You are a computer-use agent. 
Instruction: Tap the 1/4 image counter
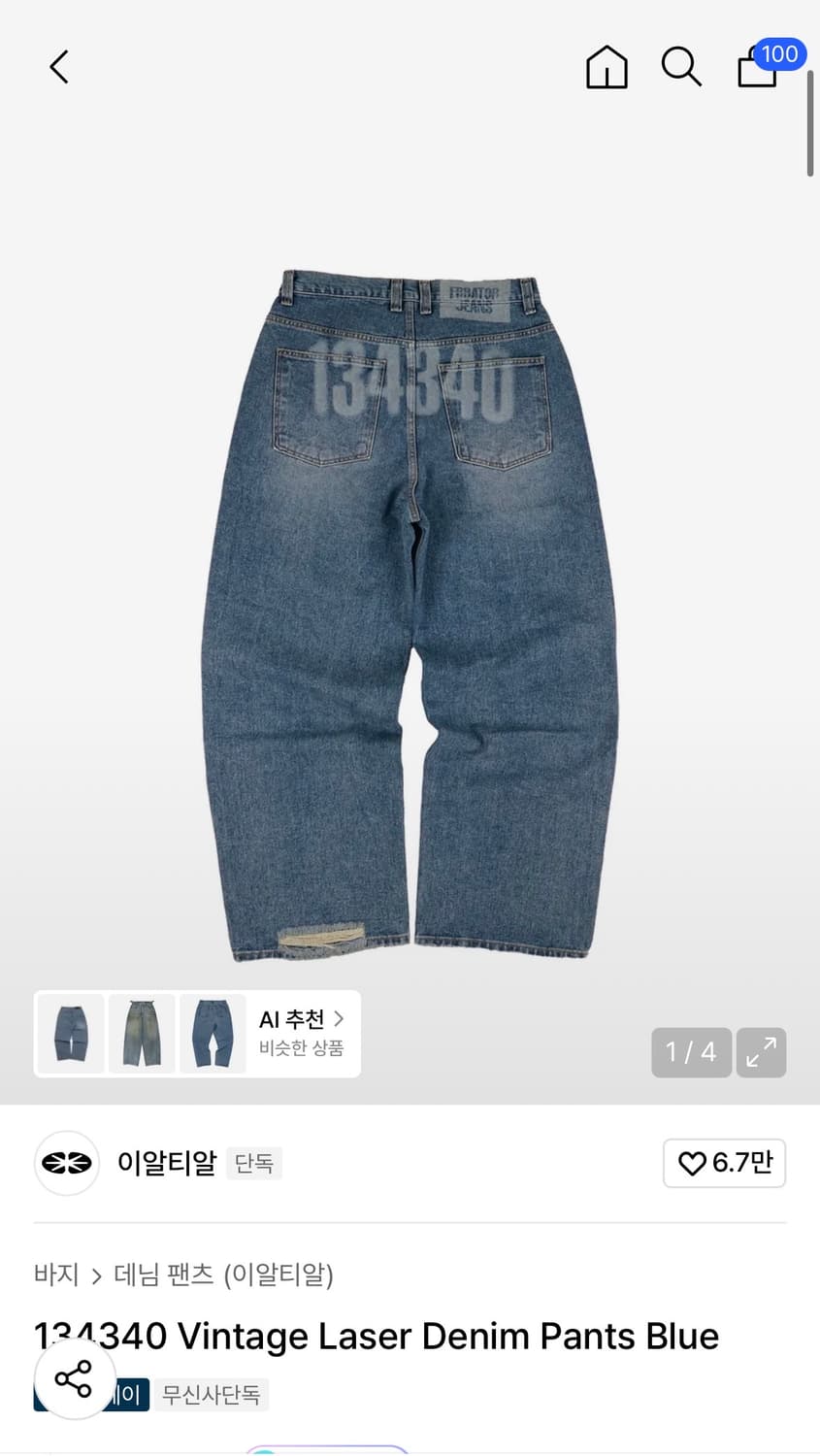[691, 1052]
